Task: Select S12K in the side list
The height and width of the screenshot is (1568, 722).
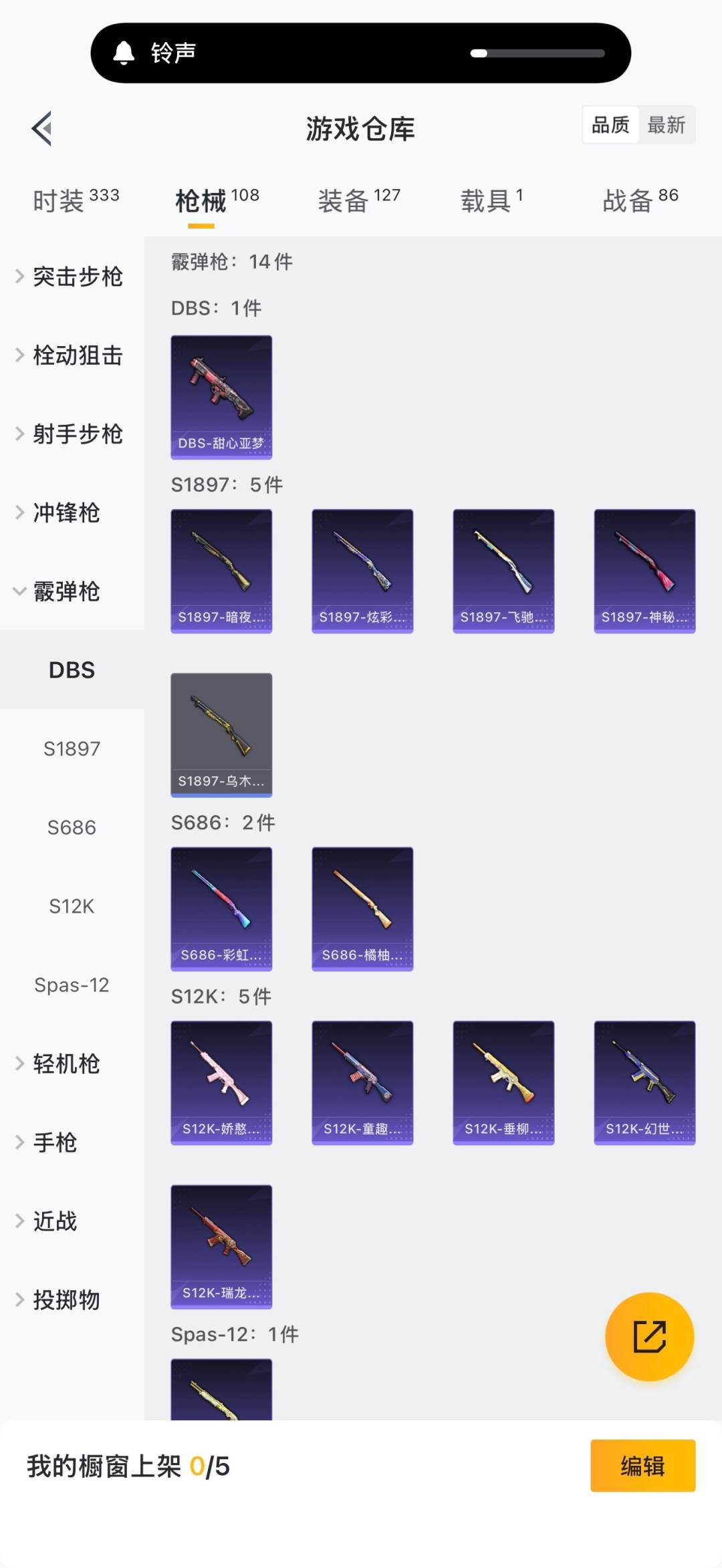Action: [72, 907]
